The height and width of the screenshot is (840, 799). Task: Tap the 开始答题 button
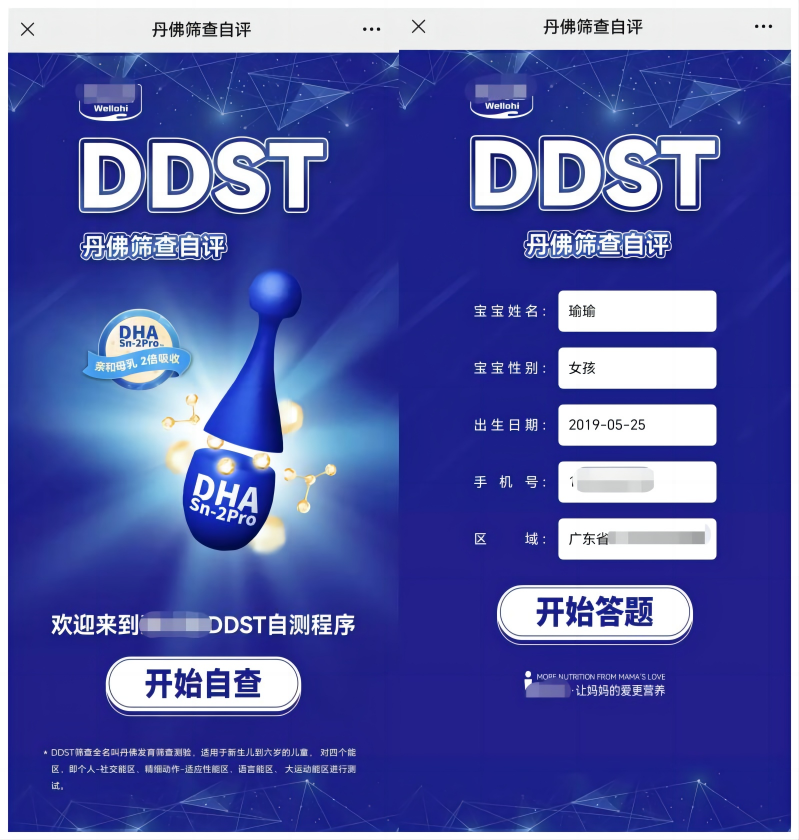click(x=595, y=612)
